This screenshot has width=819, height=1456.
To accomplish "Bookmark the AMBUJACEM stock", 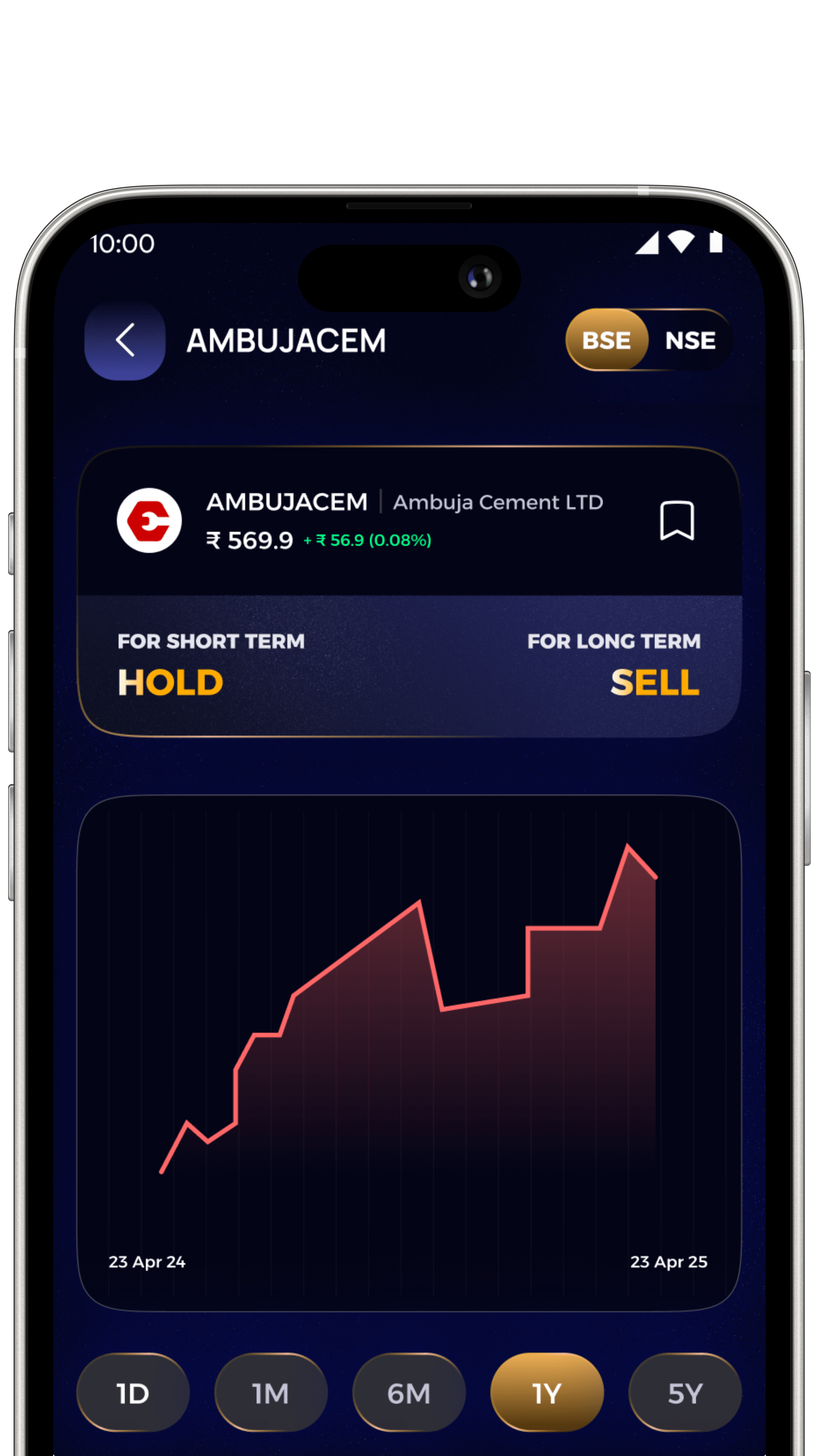I will 677,520.
